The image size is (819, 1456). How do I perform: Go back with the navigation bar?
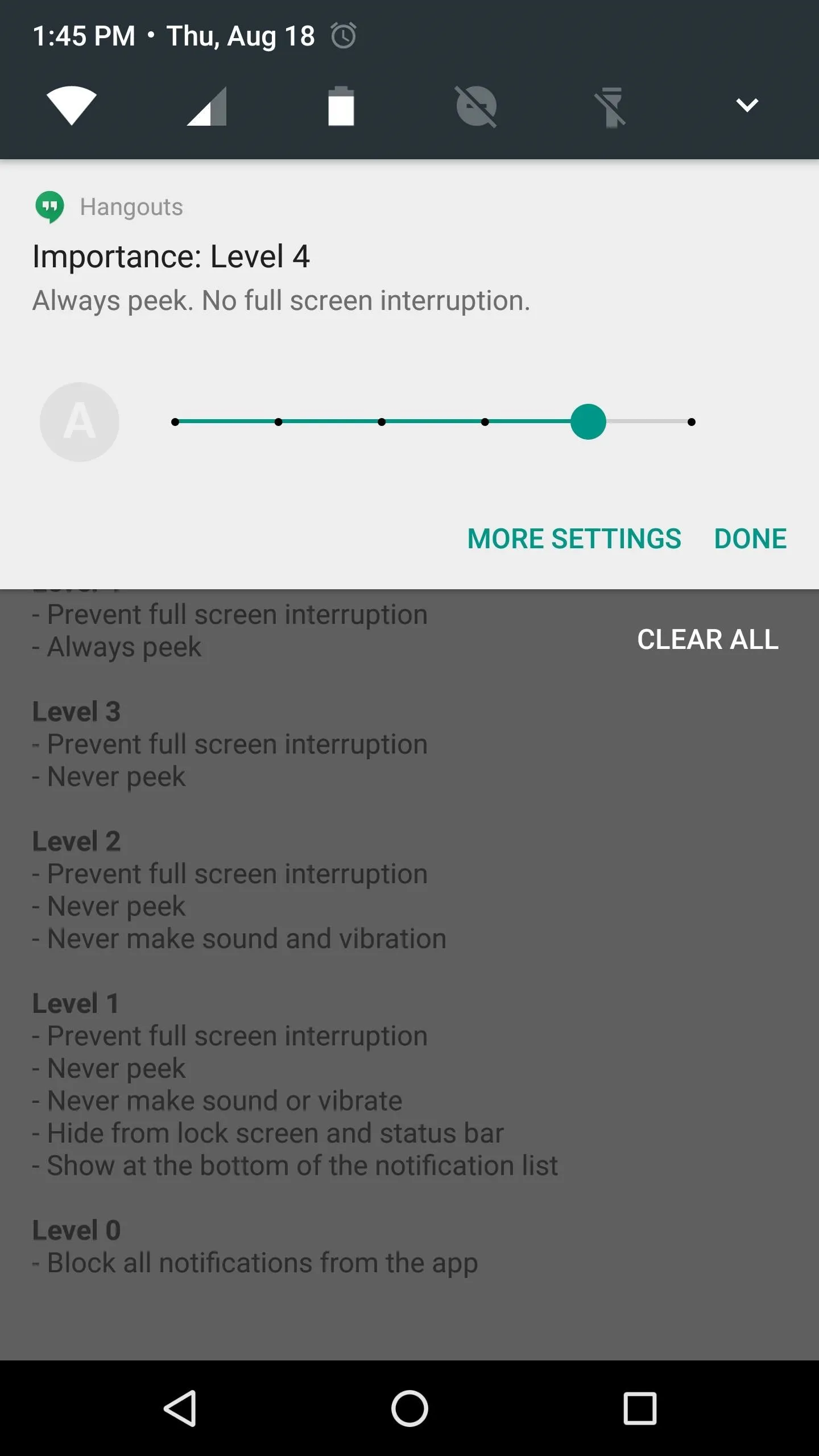pos(180,1408)
